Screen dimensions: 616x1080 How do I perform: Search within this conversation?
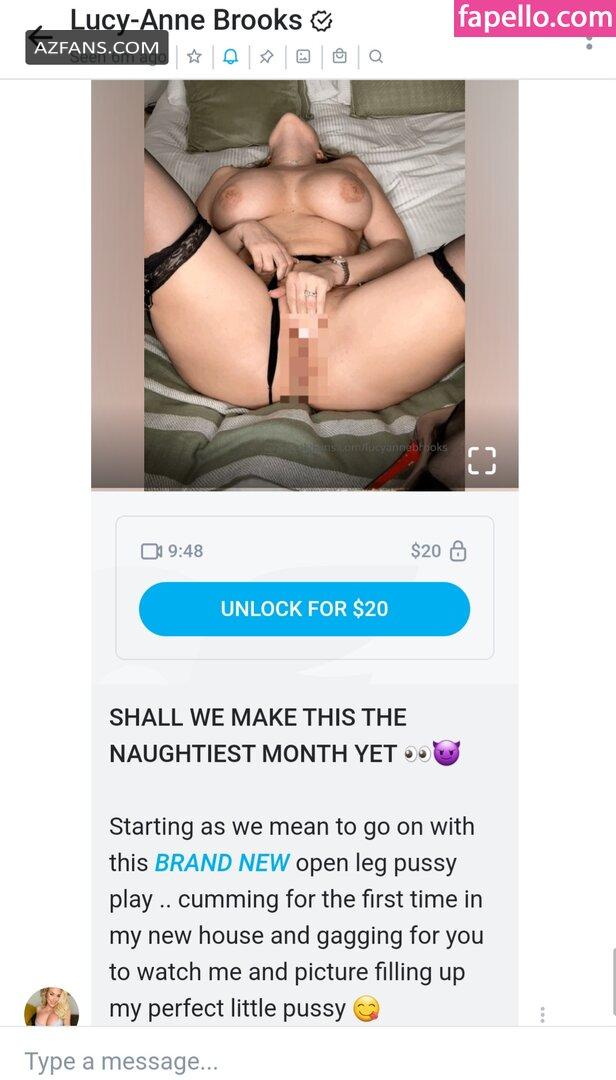tap(376, 57)
